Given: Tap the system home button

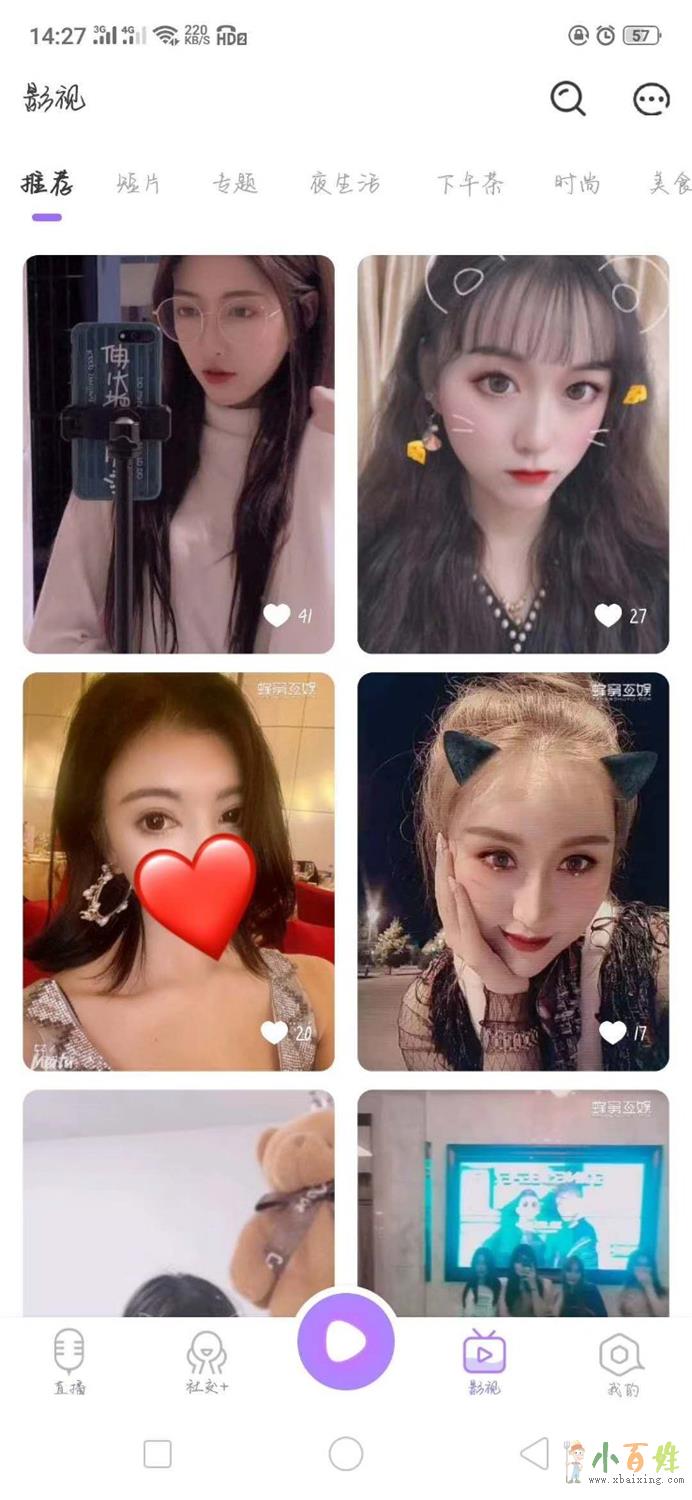Looking at the screenshot, I should (x=346, y=1454).
